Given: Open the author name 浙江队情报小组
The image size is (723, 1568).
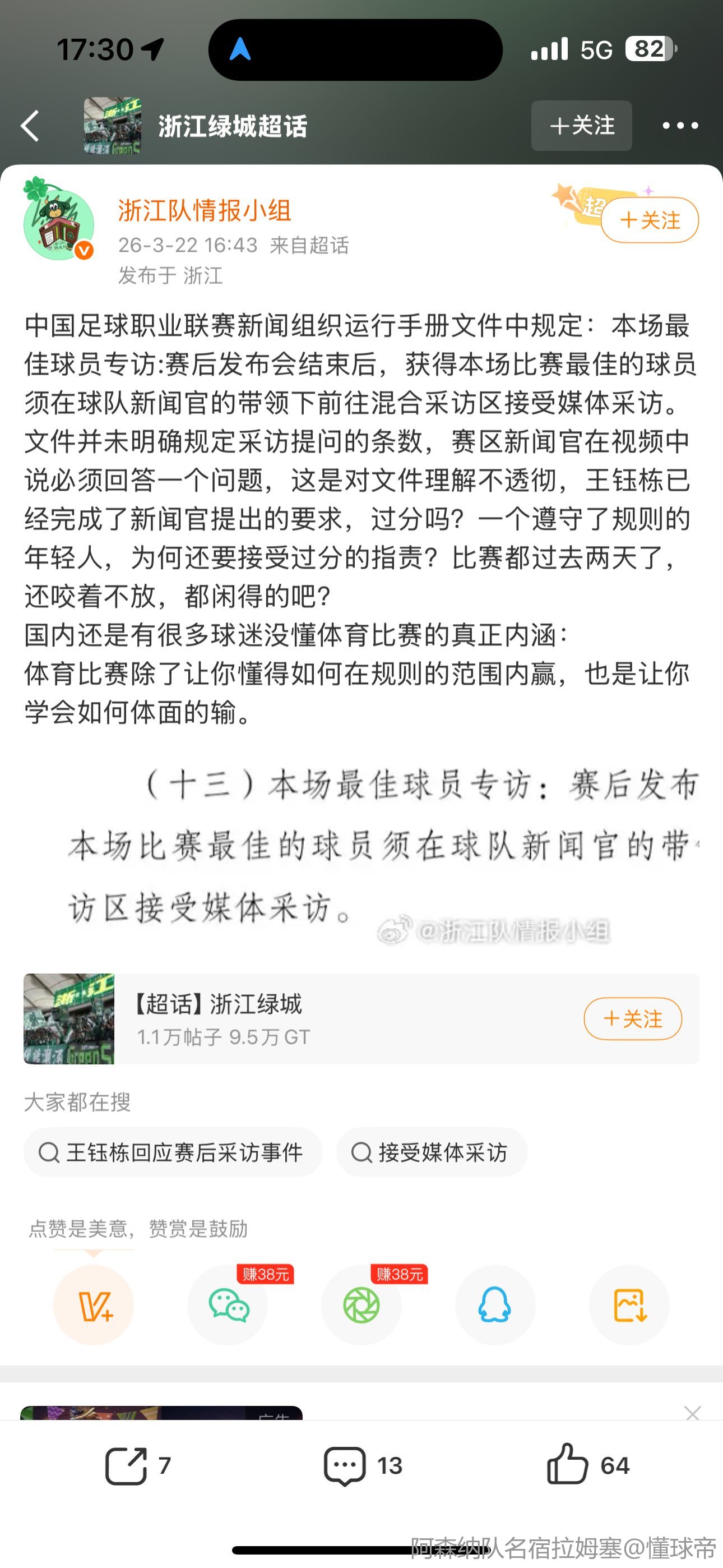Looking at the screenshot, I should [205, 211].
